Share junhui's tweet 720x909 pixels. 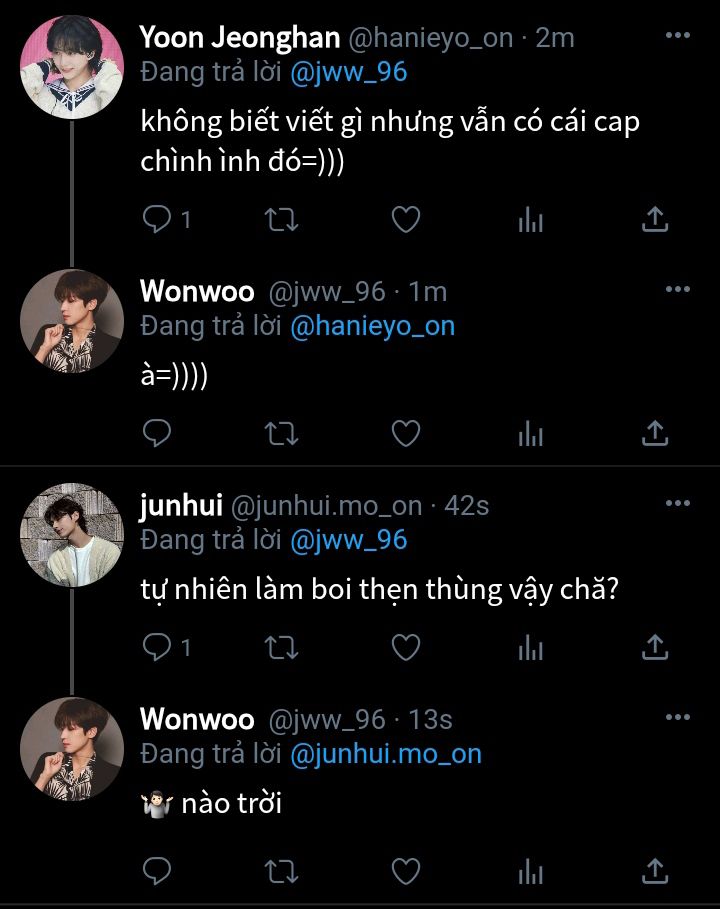click(x=654, y=648)
